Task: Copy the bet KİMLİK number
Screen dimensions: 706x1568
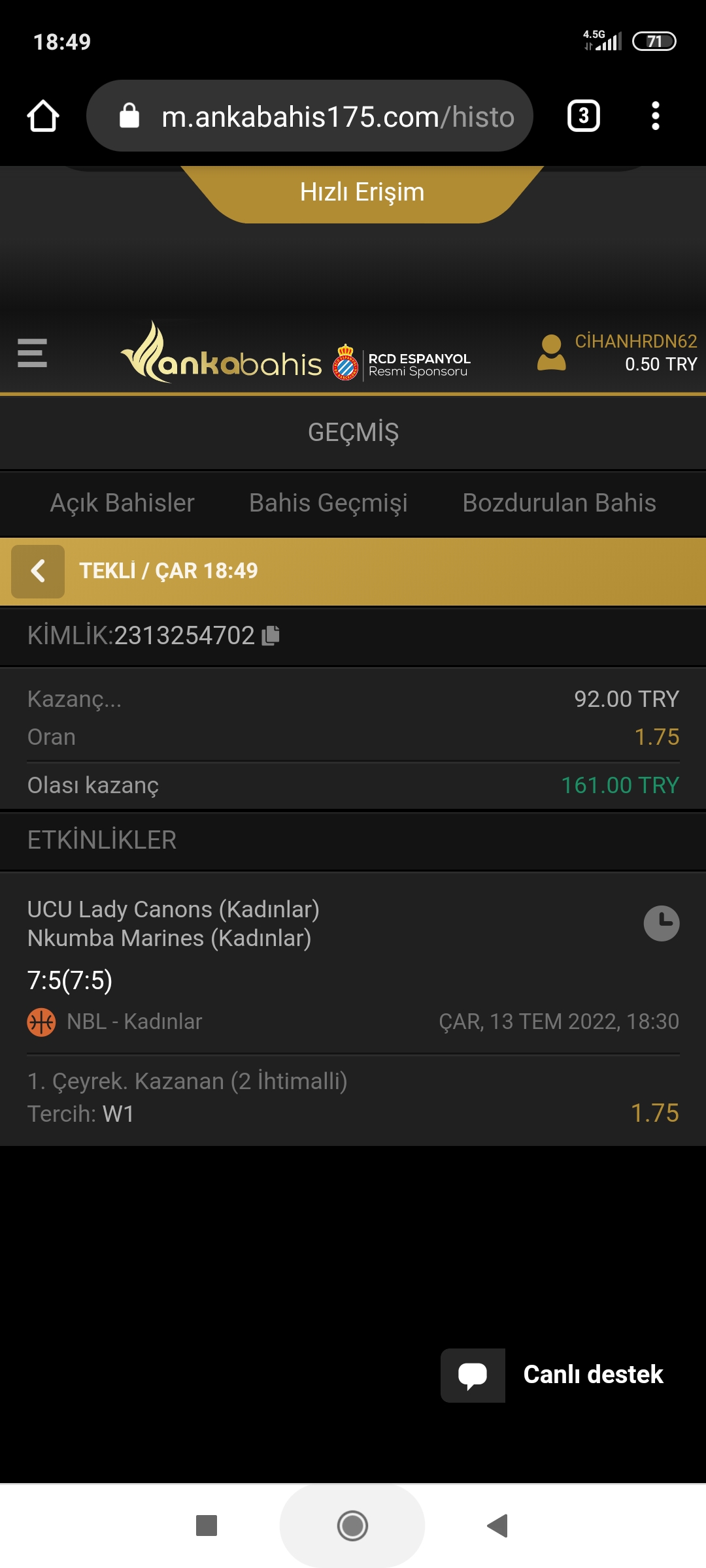Action: [271, 635]
